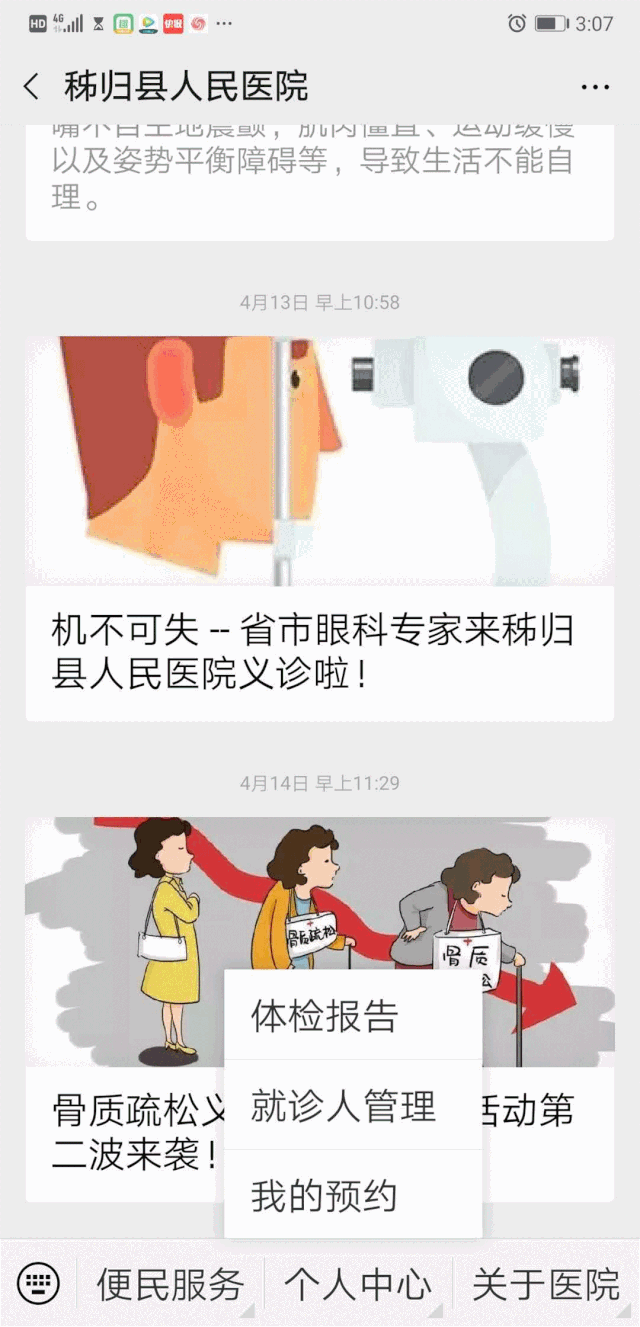Expand the 关于医院 bottom menu

pos(546,1284)
